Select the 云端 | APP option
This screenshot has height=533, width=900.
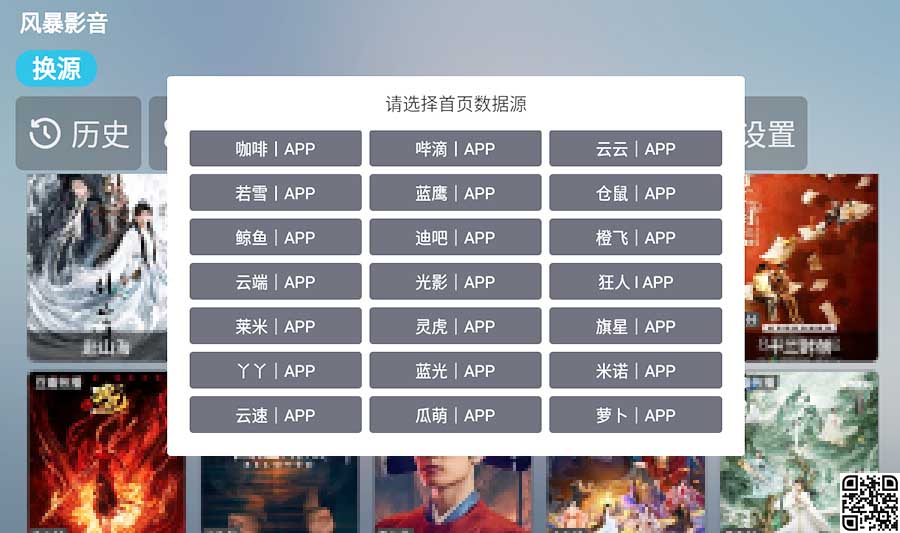[275, 282]
